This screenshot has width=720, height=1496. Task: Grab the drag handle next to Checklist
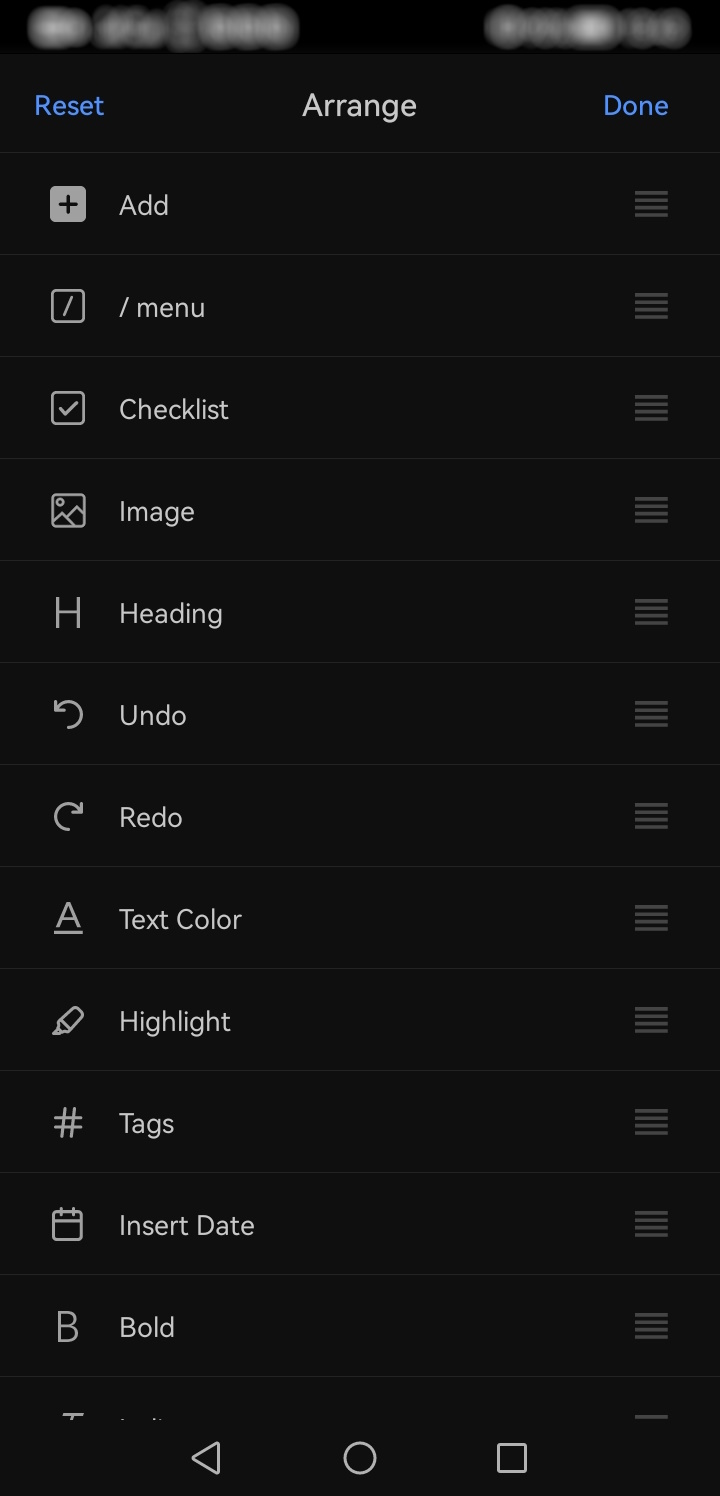650,408
